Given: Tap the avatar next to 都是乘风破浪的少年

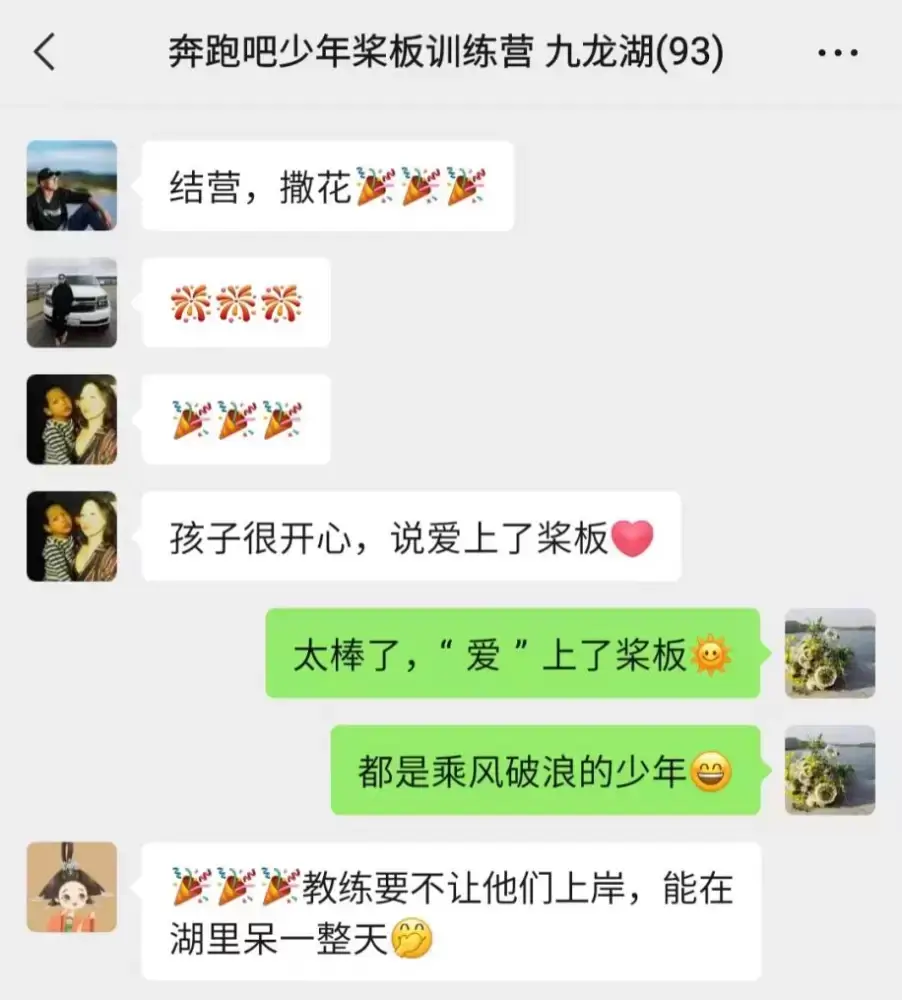Looking at the screenshot, I should (829, 770).
